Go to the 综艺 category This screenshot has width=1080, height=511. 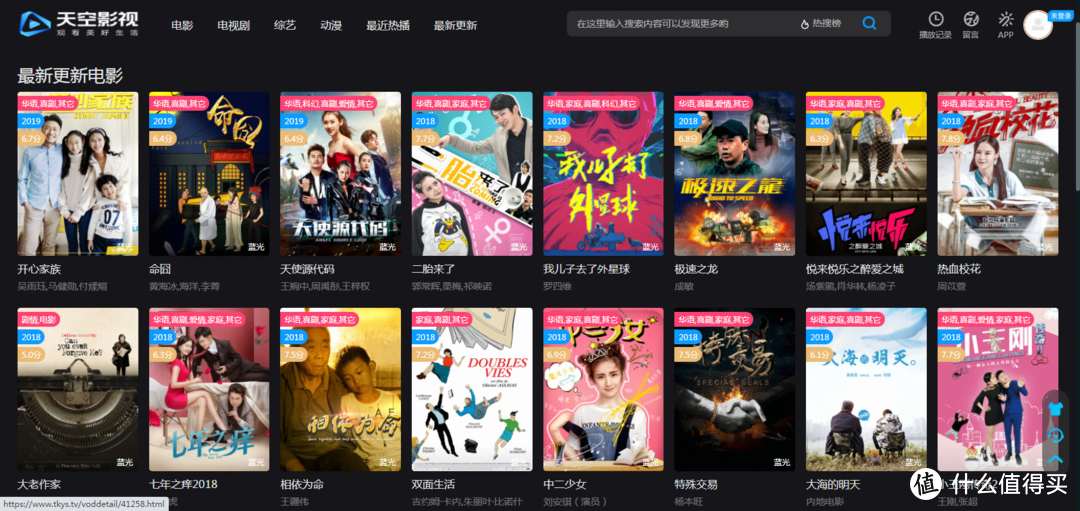click(285, 25)
